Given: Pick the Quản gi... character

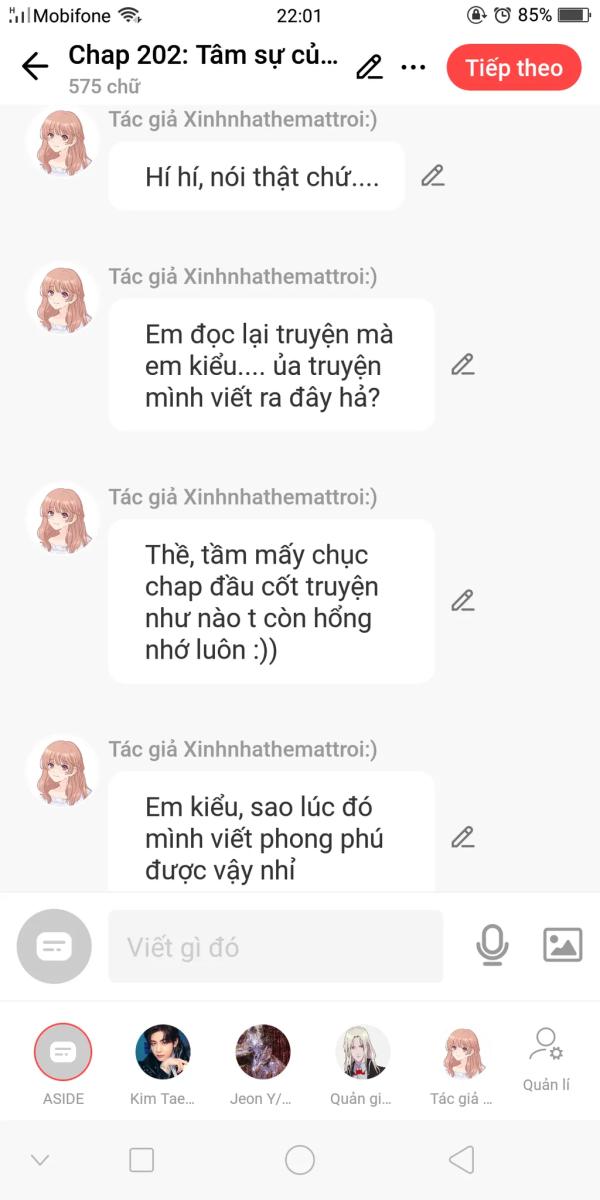Looking at the screenshot, I should click(x=362, y=1052).
